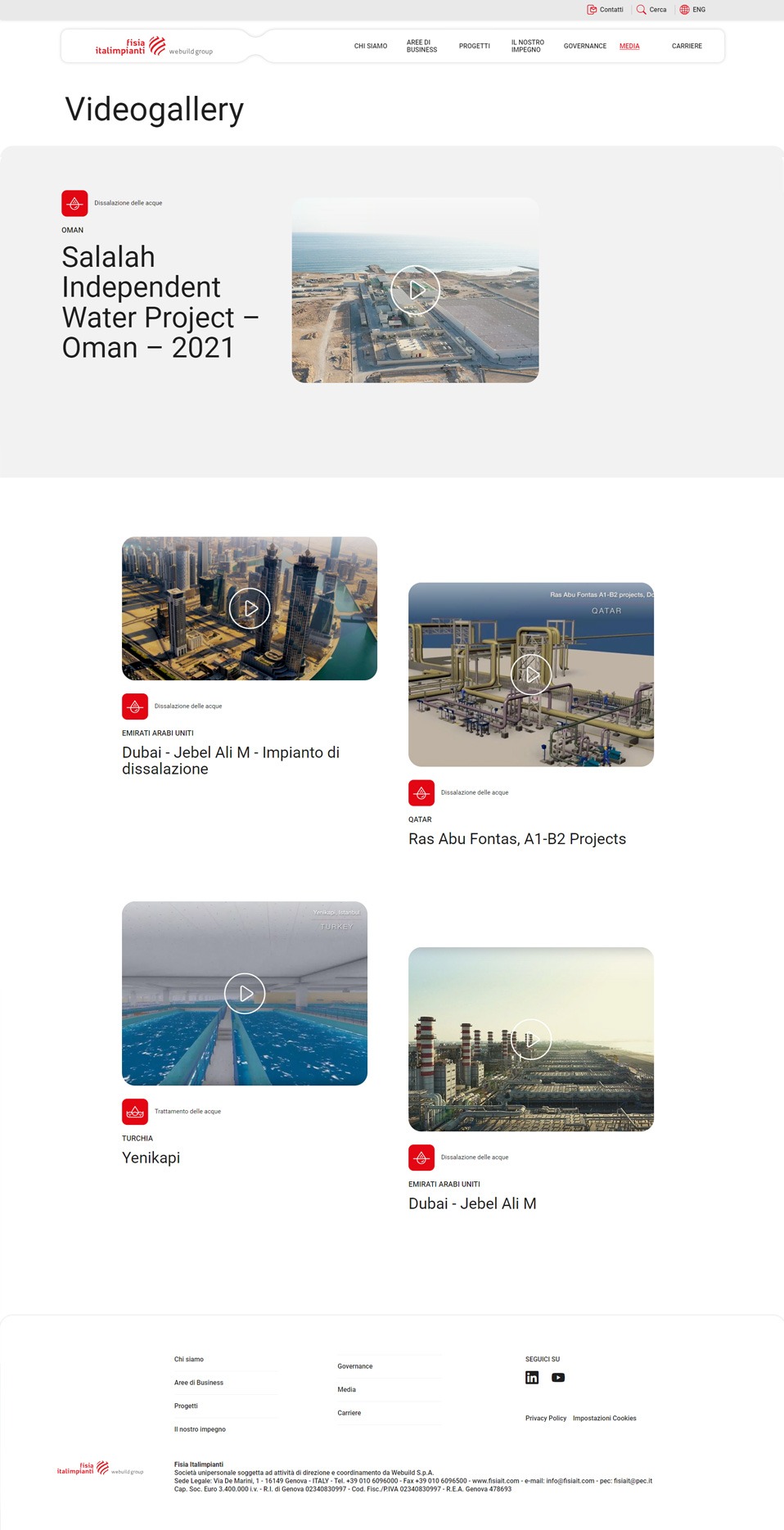
Task: Open the Cerca search
Action: pos(652,10)
